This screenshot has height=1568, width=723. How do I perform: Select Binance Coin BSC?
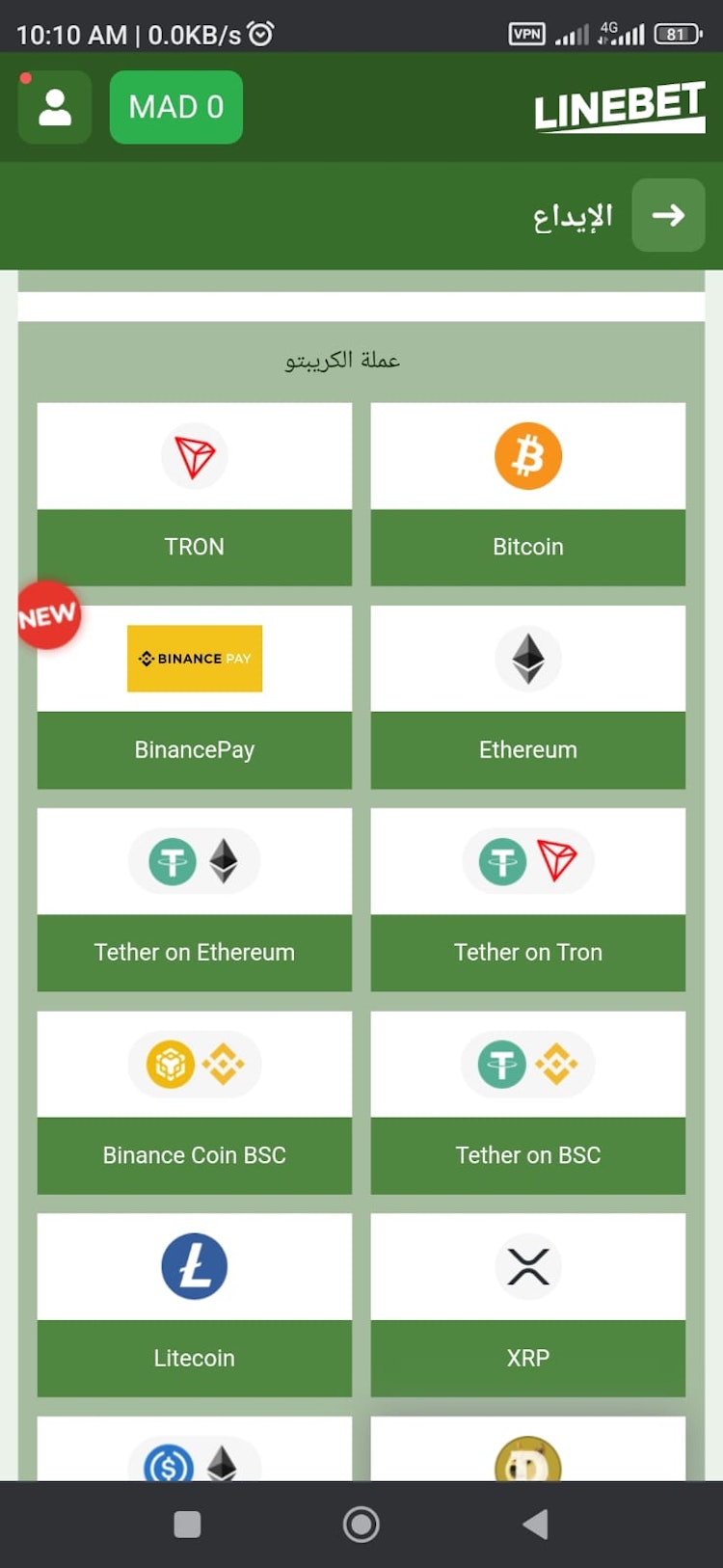tap(194, 1101)
